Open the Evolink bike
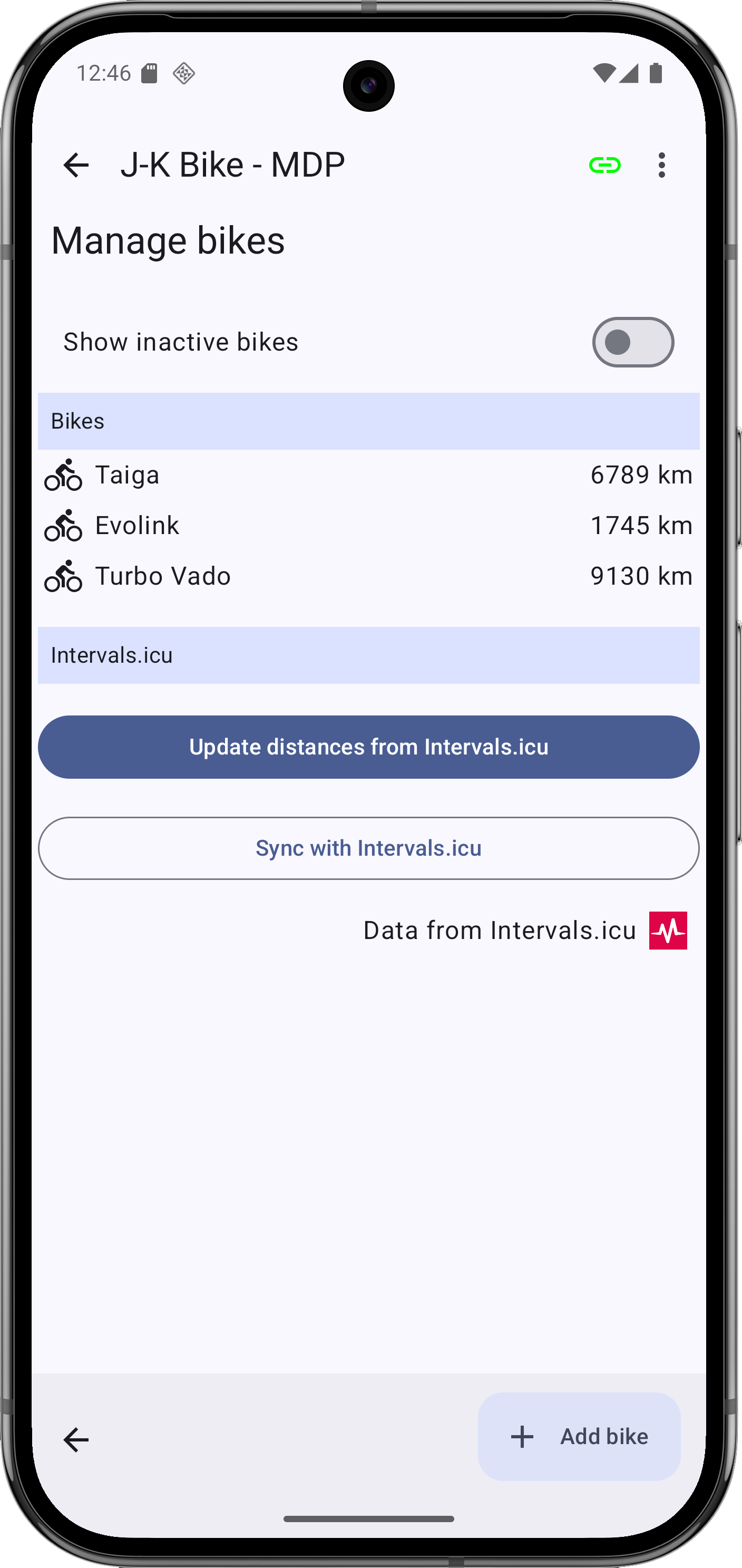Image resolution: width=742 pixels, height=1568 pixels. 368,525
